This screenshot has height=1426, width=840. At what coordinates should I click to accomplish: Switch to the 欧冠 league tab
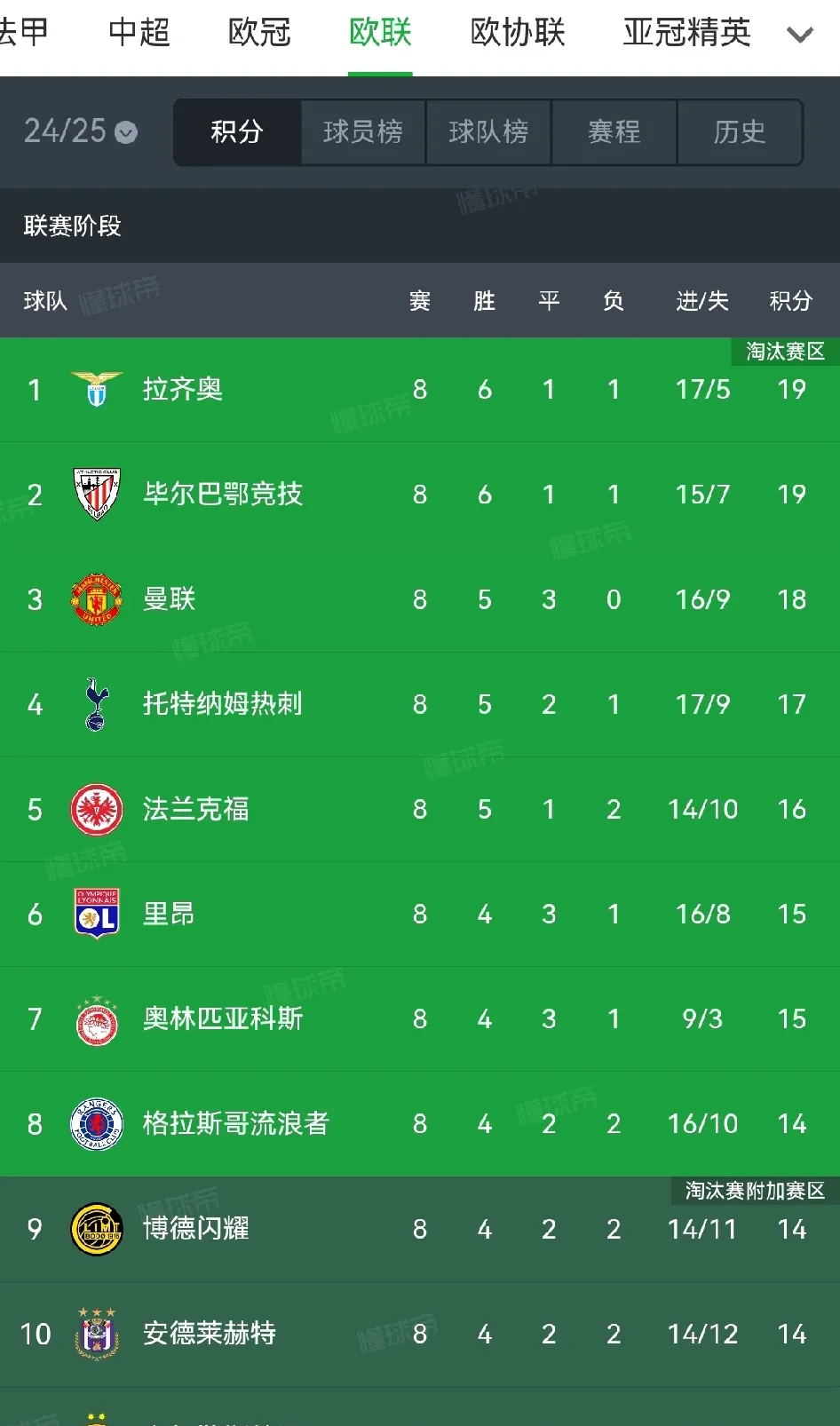pos(259,33)
